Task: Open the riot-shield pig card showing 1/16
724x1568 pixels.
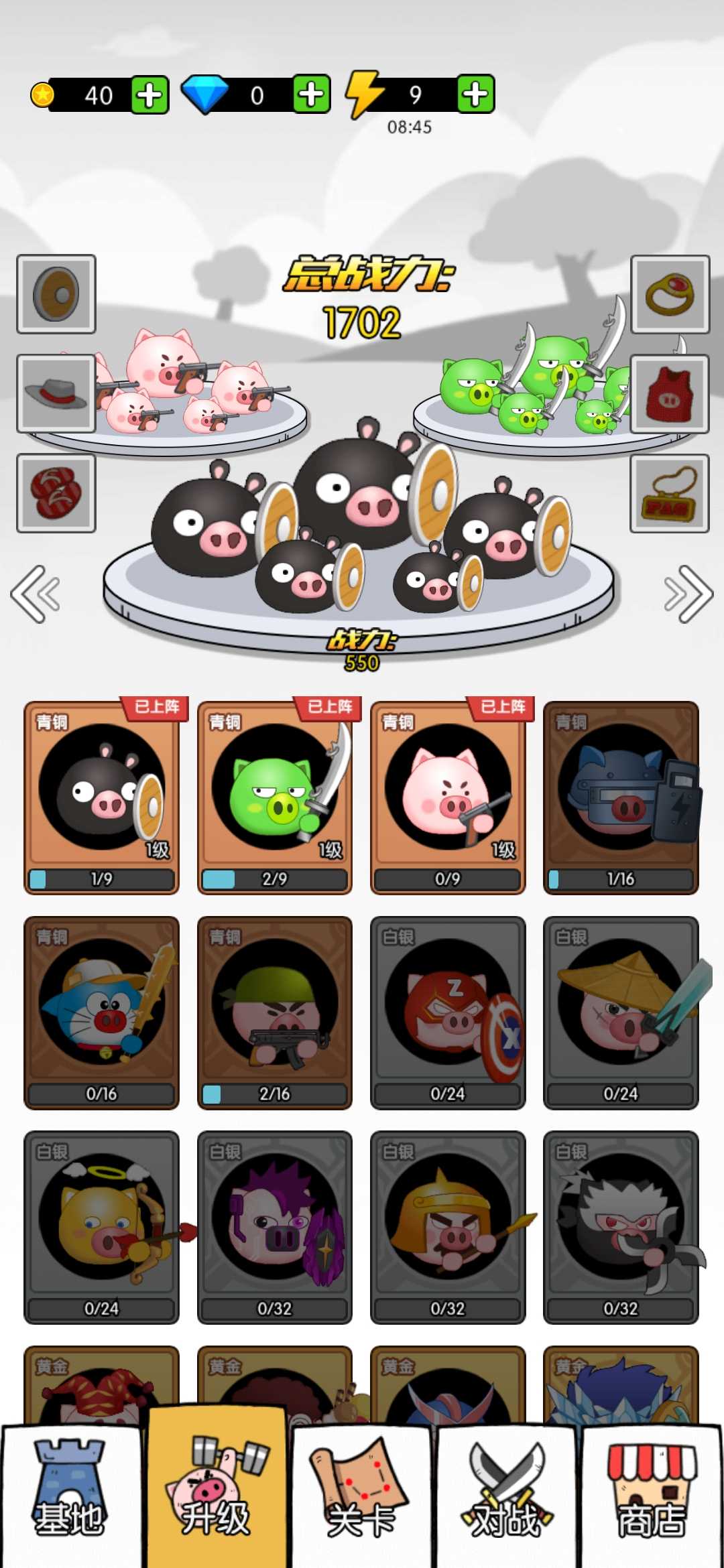Action: [x=621, y=797]
